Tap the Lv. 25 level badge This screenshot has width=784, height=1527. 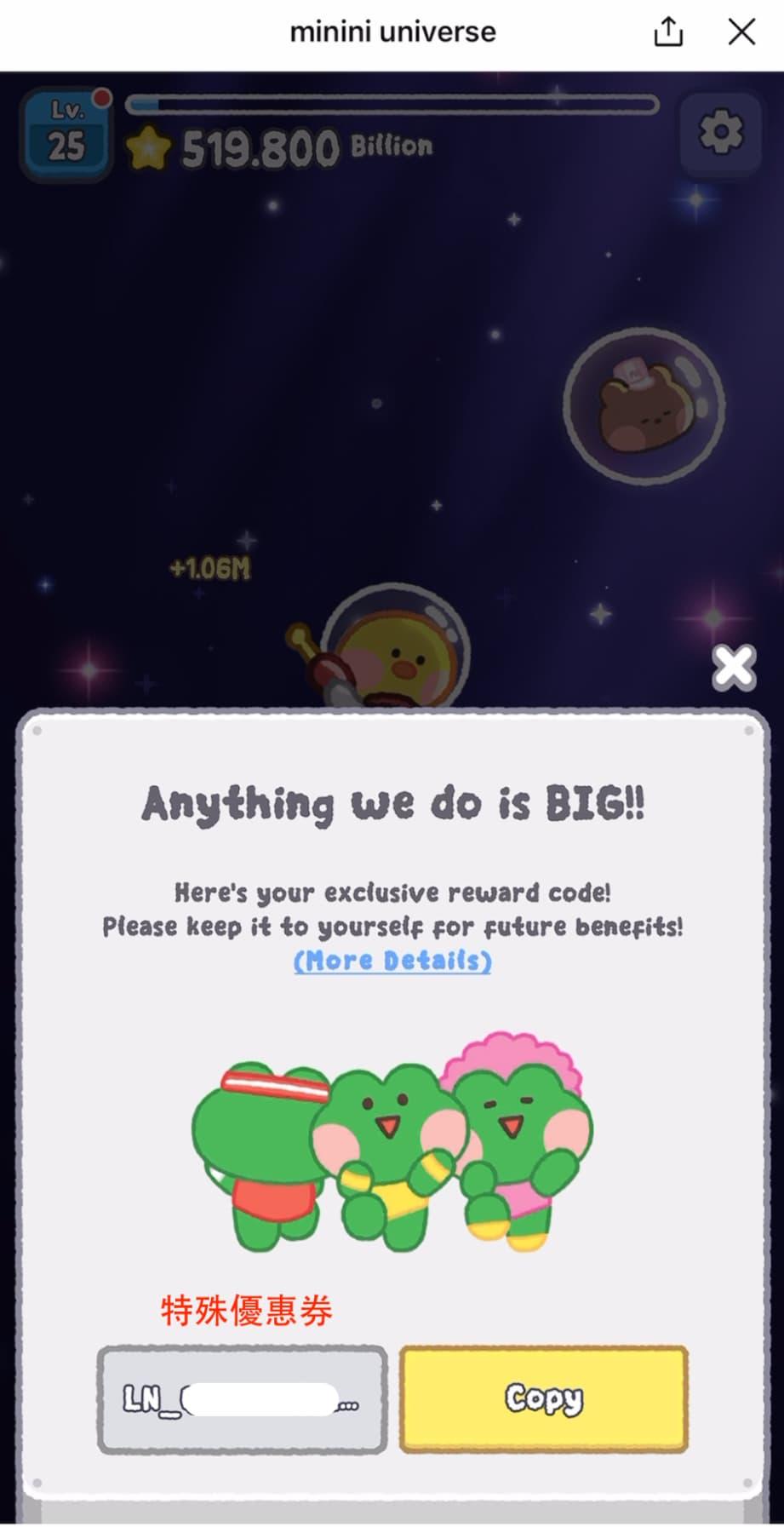pos(66,135)
